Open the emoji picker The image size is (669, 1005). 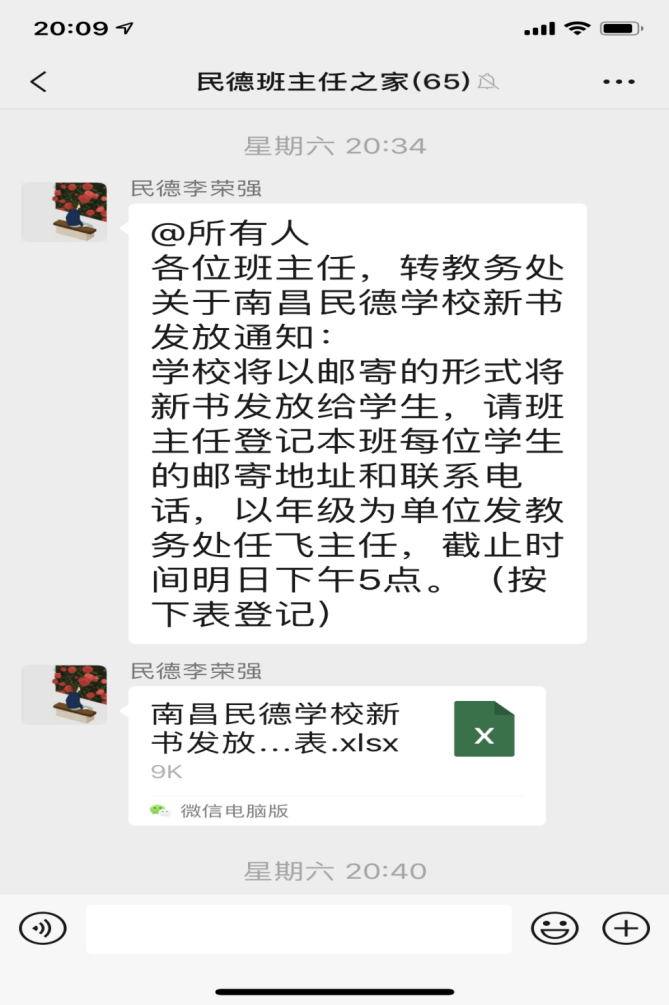coord(554,929)
